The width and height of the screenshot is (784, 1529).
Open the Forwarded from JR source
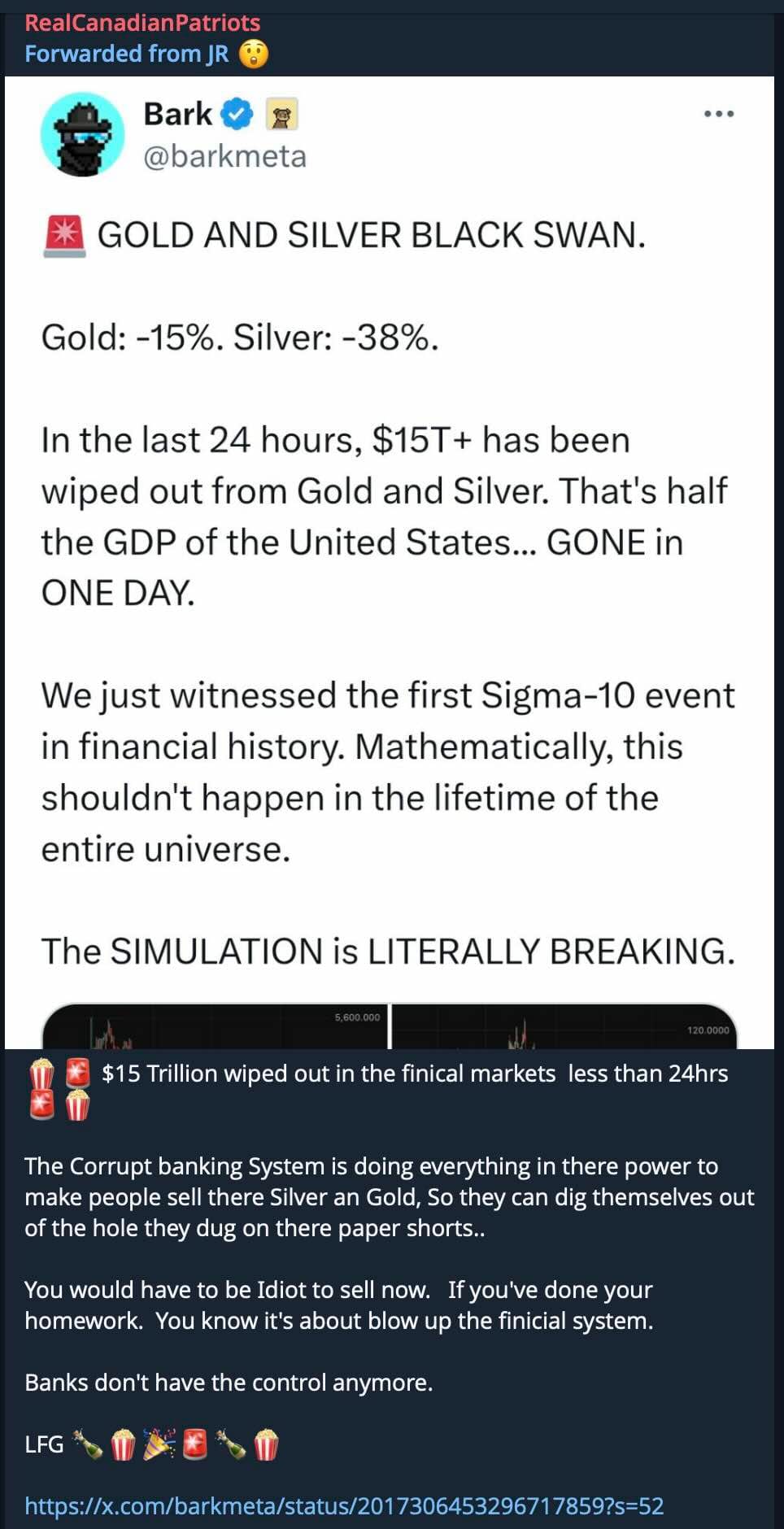tap(127, 54)
